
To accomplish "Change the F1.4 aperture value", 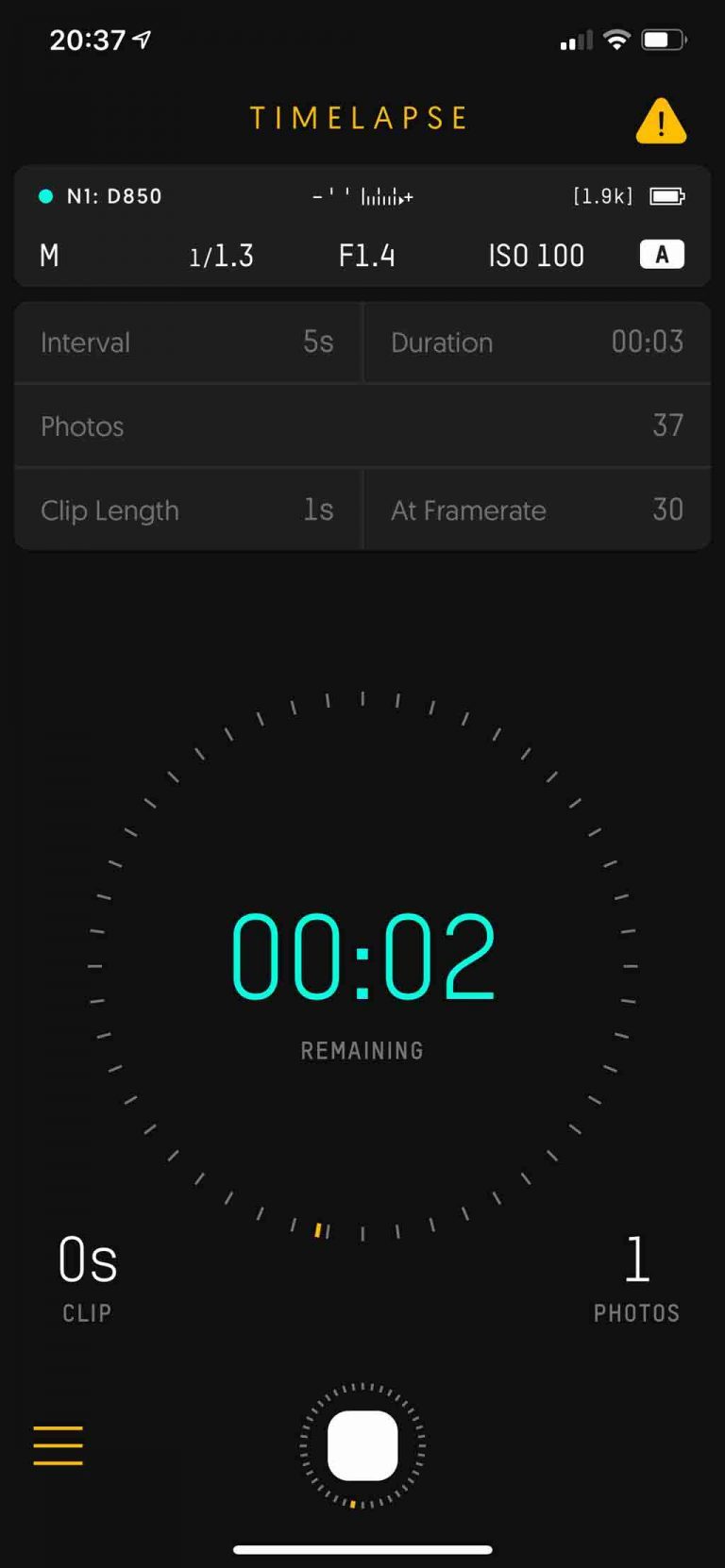I will click(x=366, y=256).
